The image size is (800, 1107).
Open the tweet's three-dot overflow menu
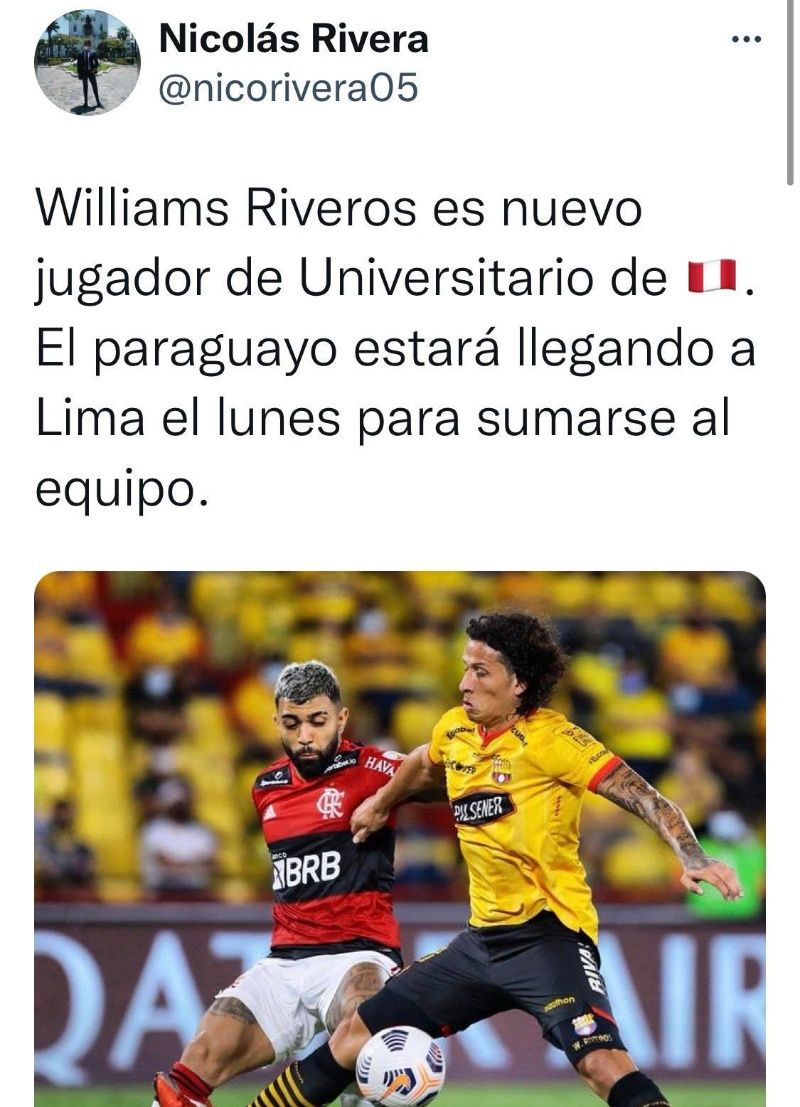click(747, 40)
